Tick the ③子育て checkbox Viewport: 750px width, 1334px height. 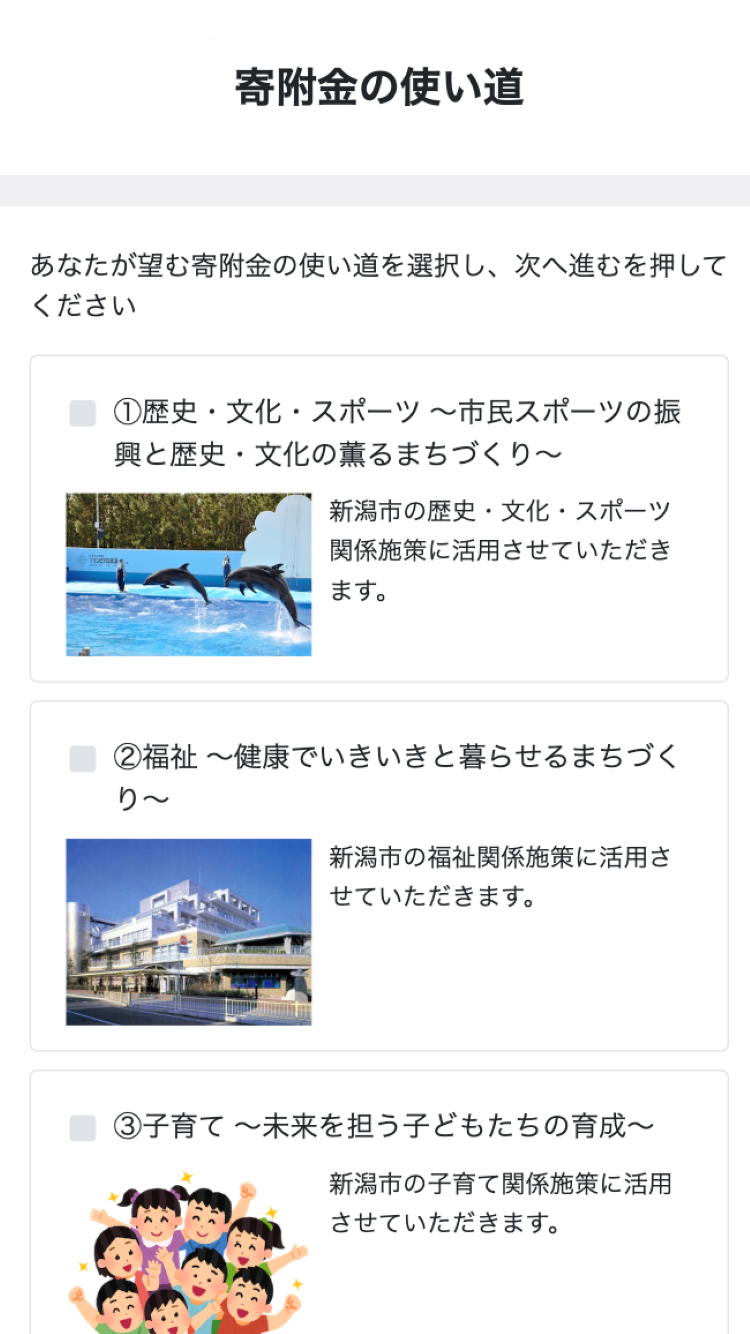tap(83, 1128)
